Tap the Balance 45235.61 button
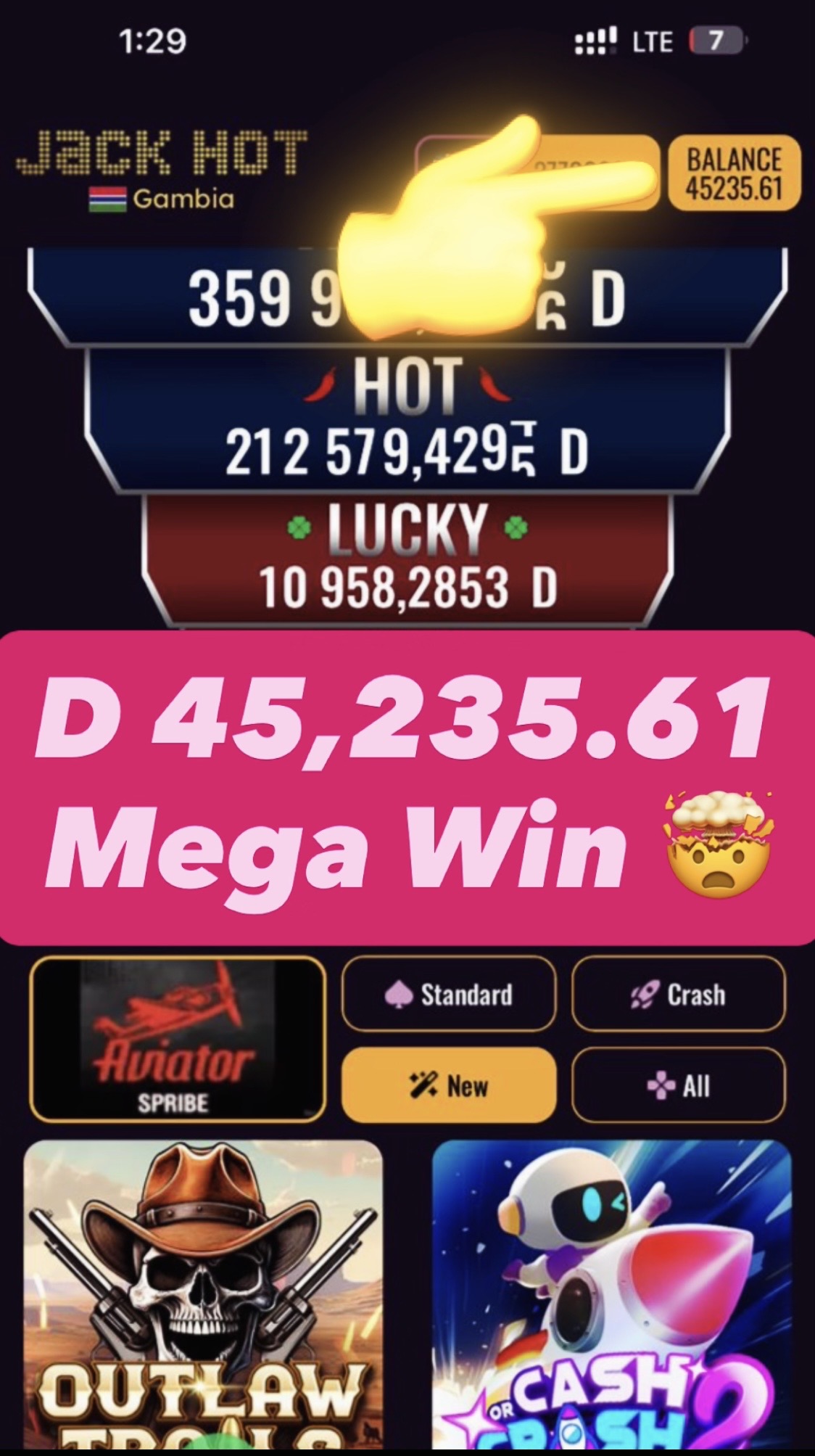 (734, 173)
